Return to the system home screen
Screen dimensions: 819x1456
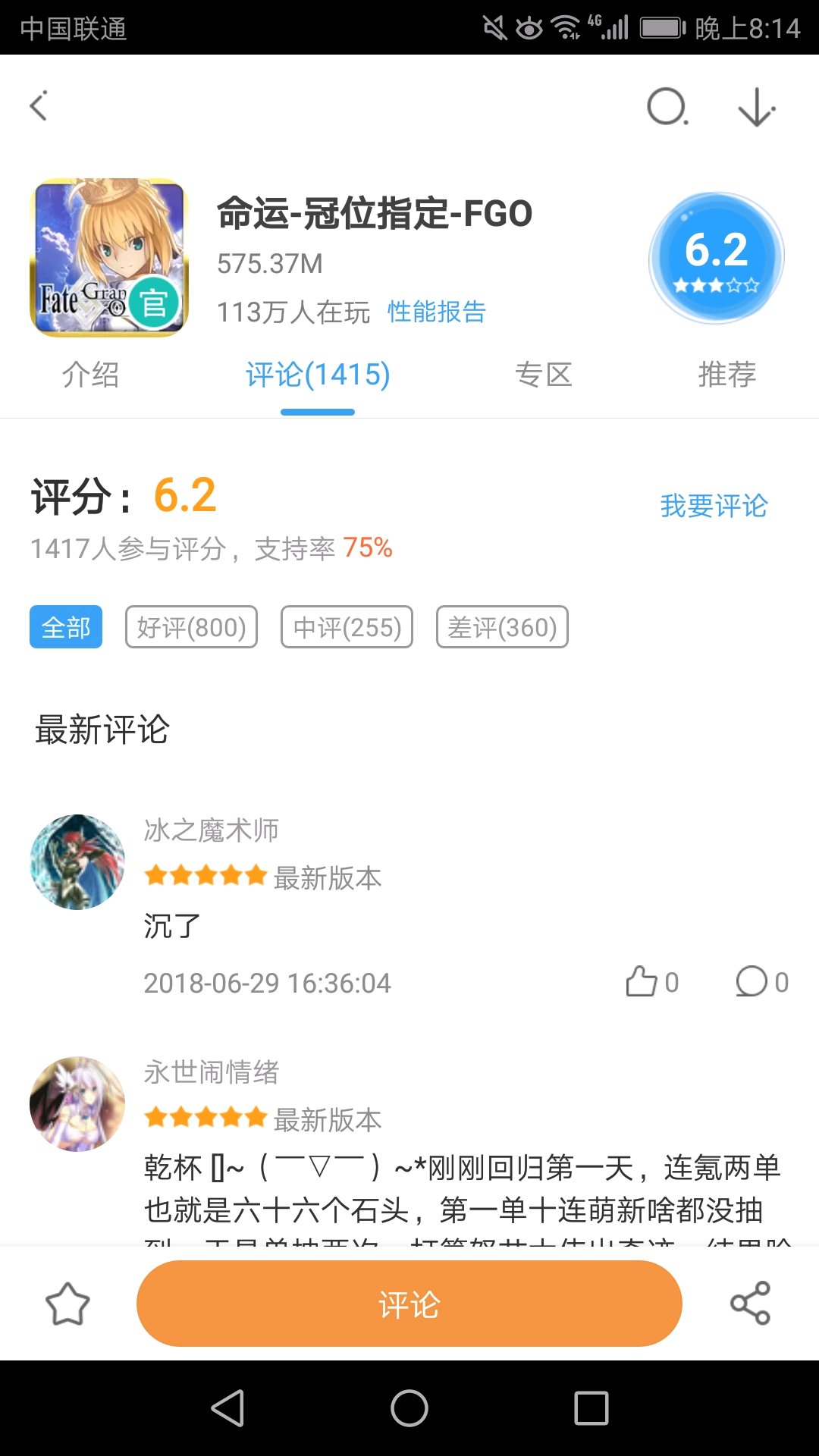(x=409, y=1408)
